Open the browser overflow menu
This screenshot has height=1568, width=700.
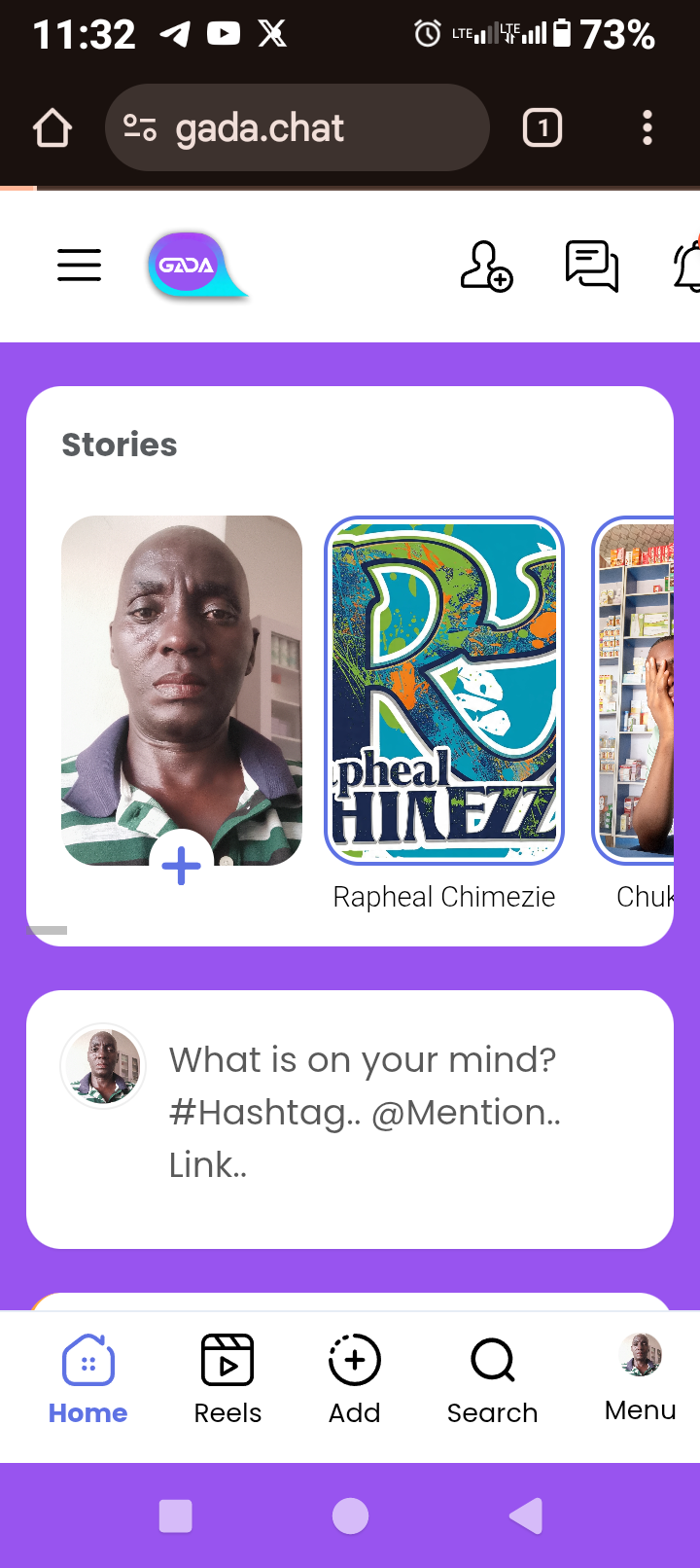(x=647, y=128)
